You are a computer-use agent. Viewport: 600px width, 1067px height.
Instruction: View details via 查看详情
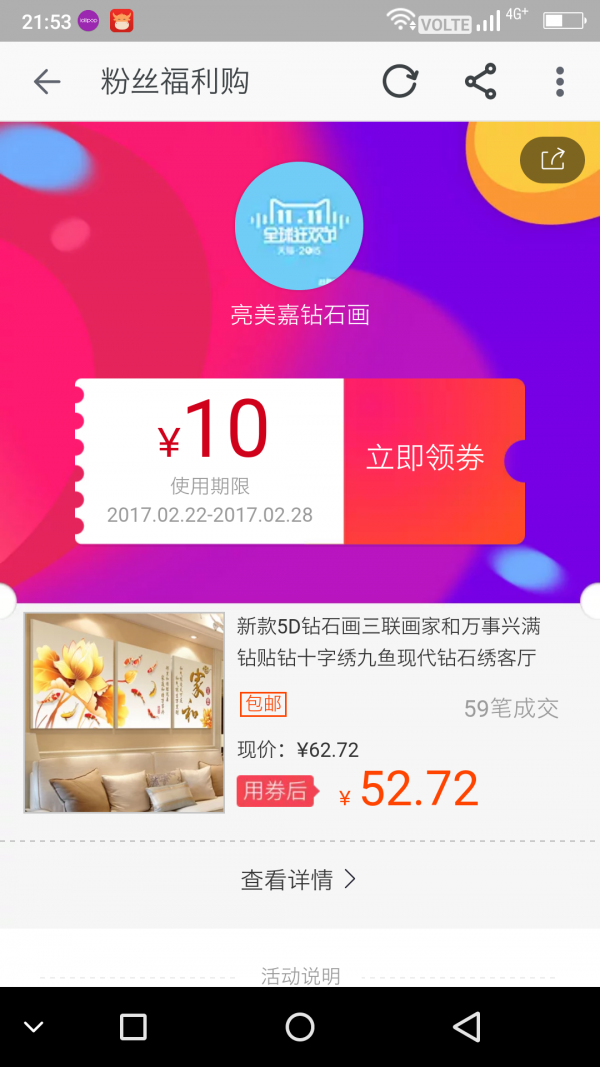(x=299, y=880)
